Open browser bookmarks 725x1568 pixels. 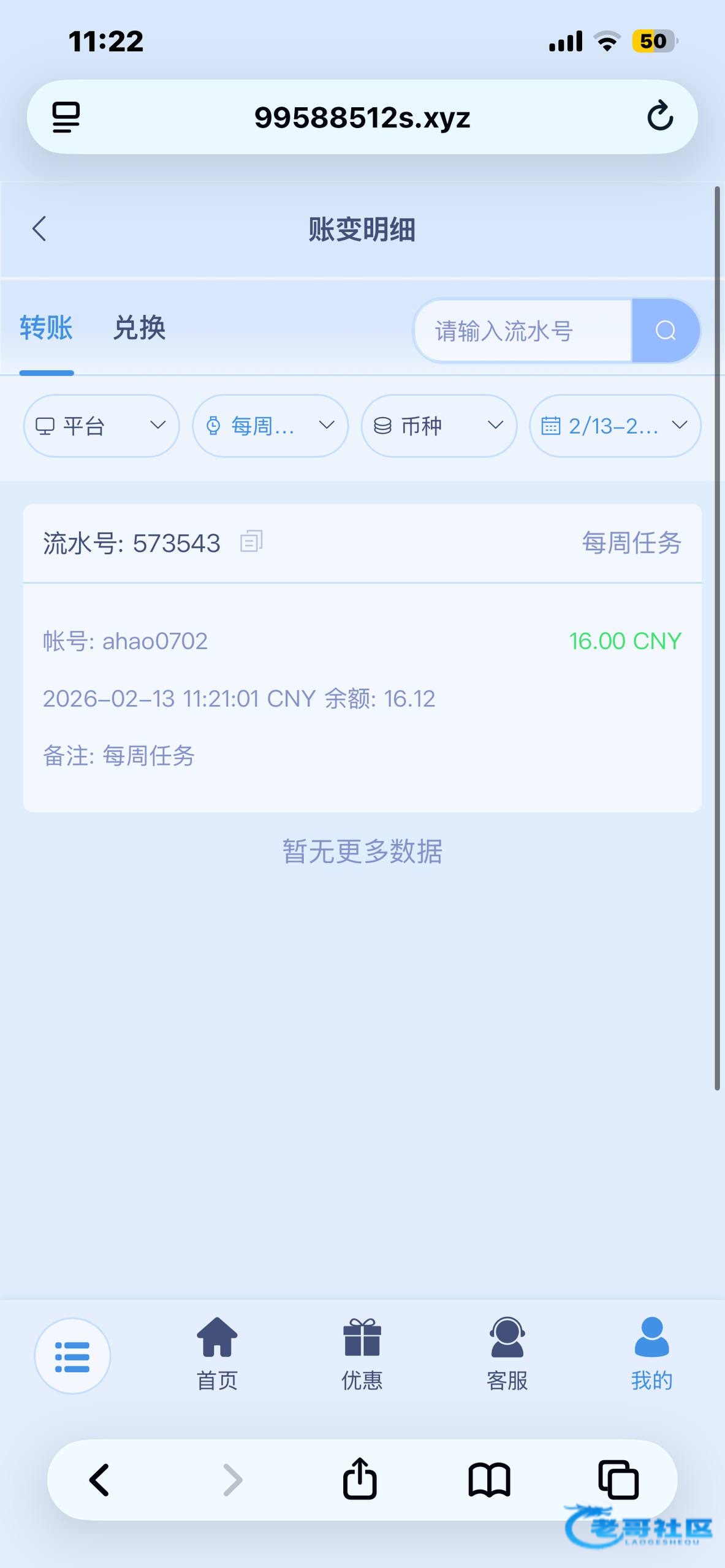(489, 1480)
